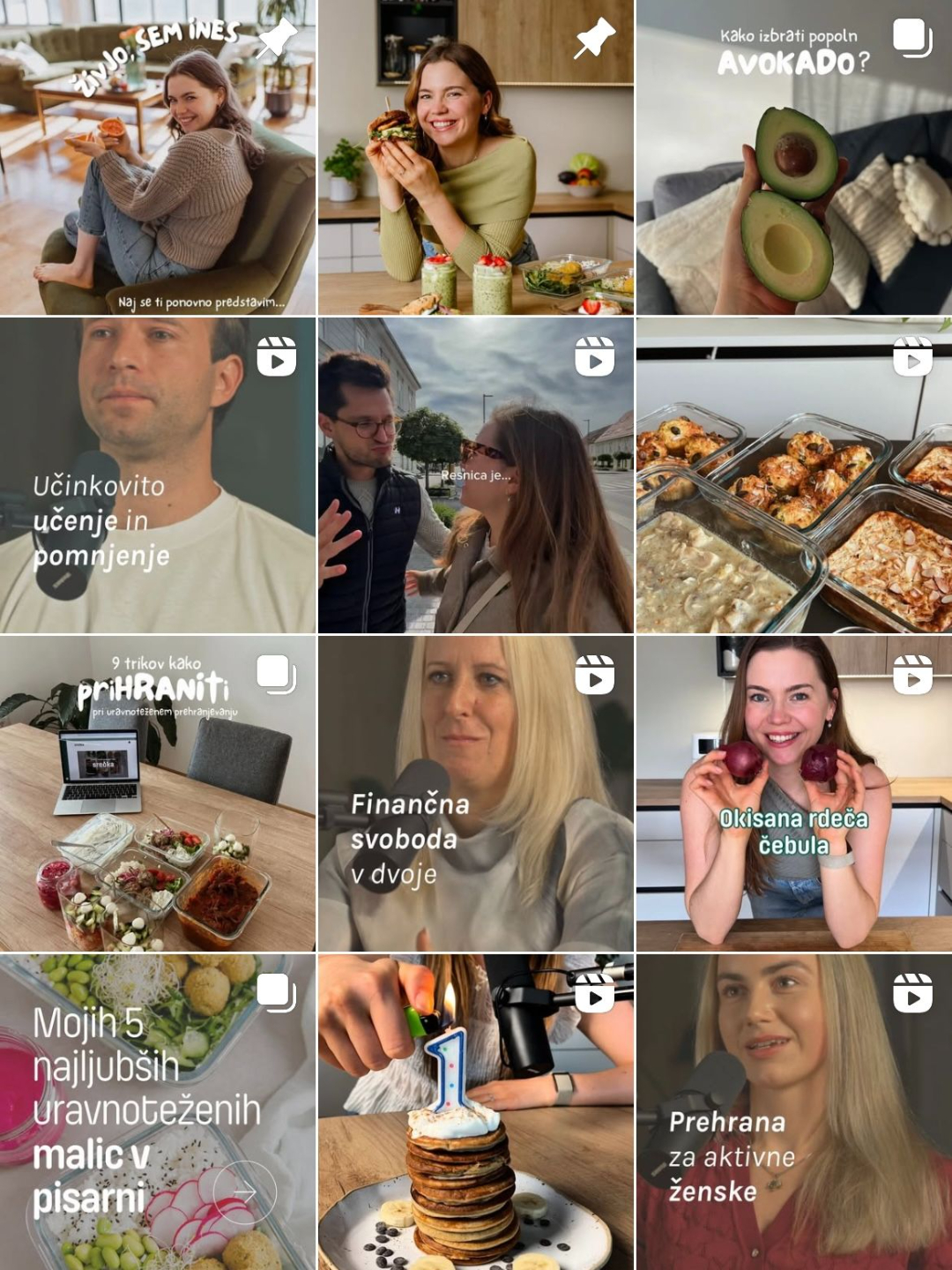Play reel showing baked dishes in glass containers
Image resolution: width=952 pixels, height=1270 pixels.
click(793, 476)
